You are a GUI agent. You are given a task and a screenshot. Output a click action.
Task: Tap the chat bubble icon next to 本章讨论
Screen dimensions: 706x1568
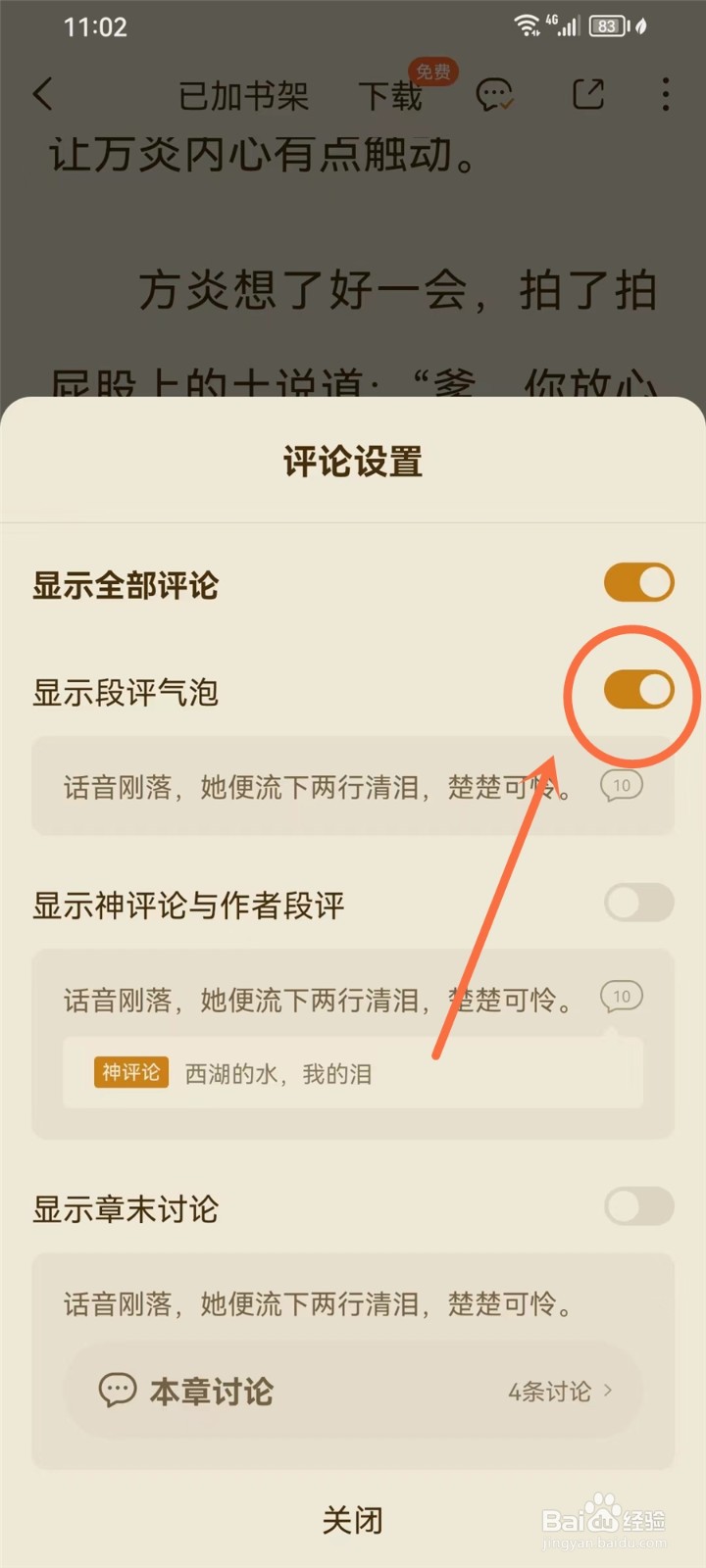tap(118, 1392)
